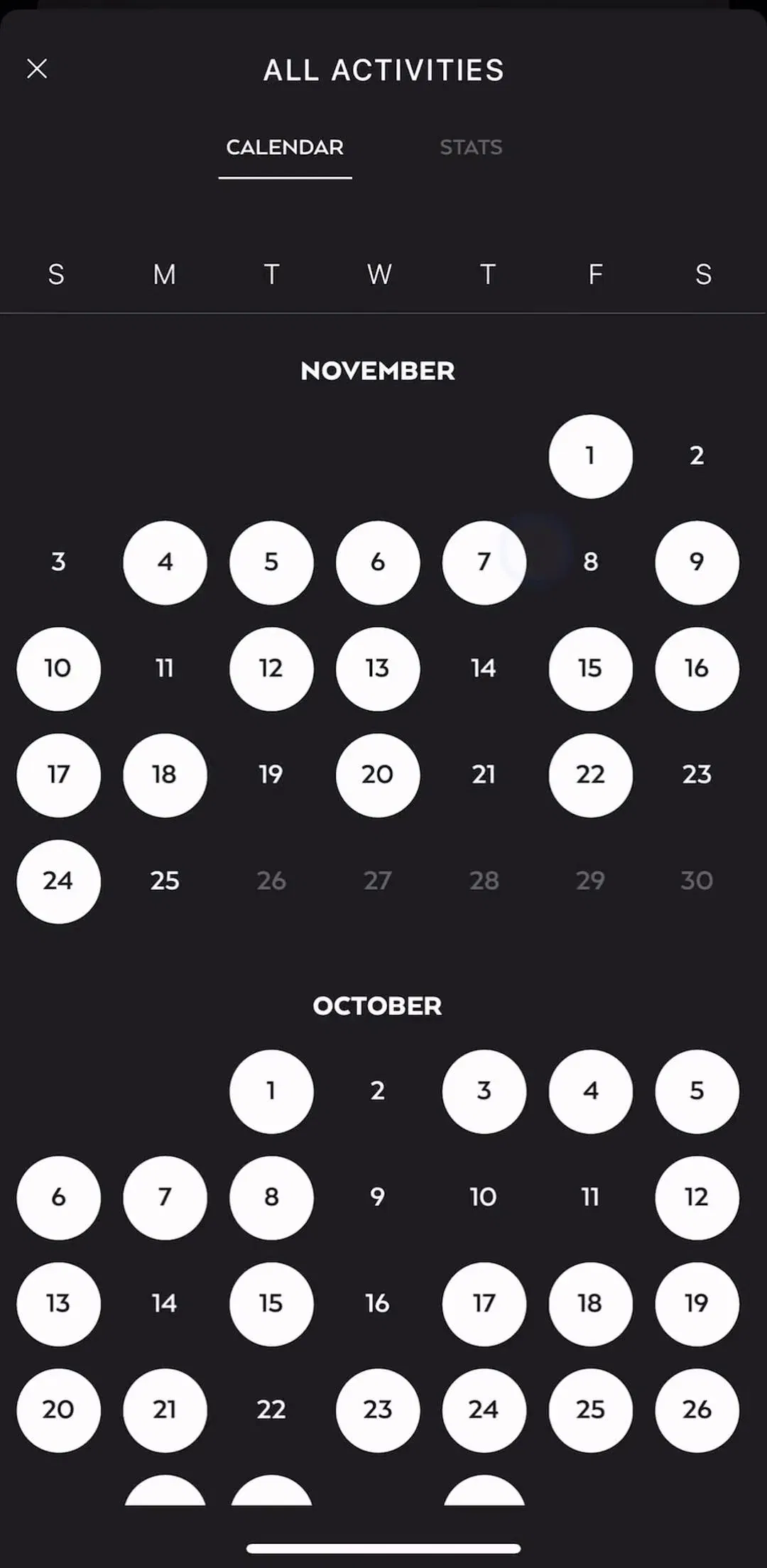Open activities for October 23

(x=377, y=1410)
